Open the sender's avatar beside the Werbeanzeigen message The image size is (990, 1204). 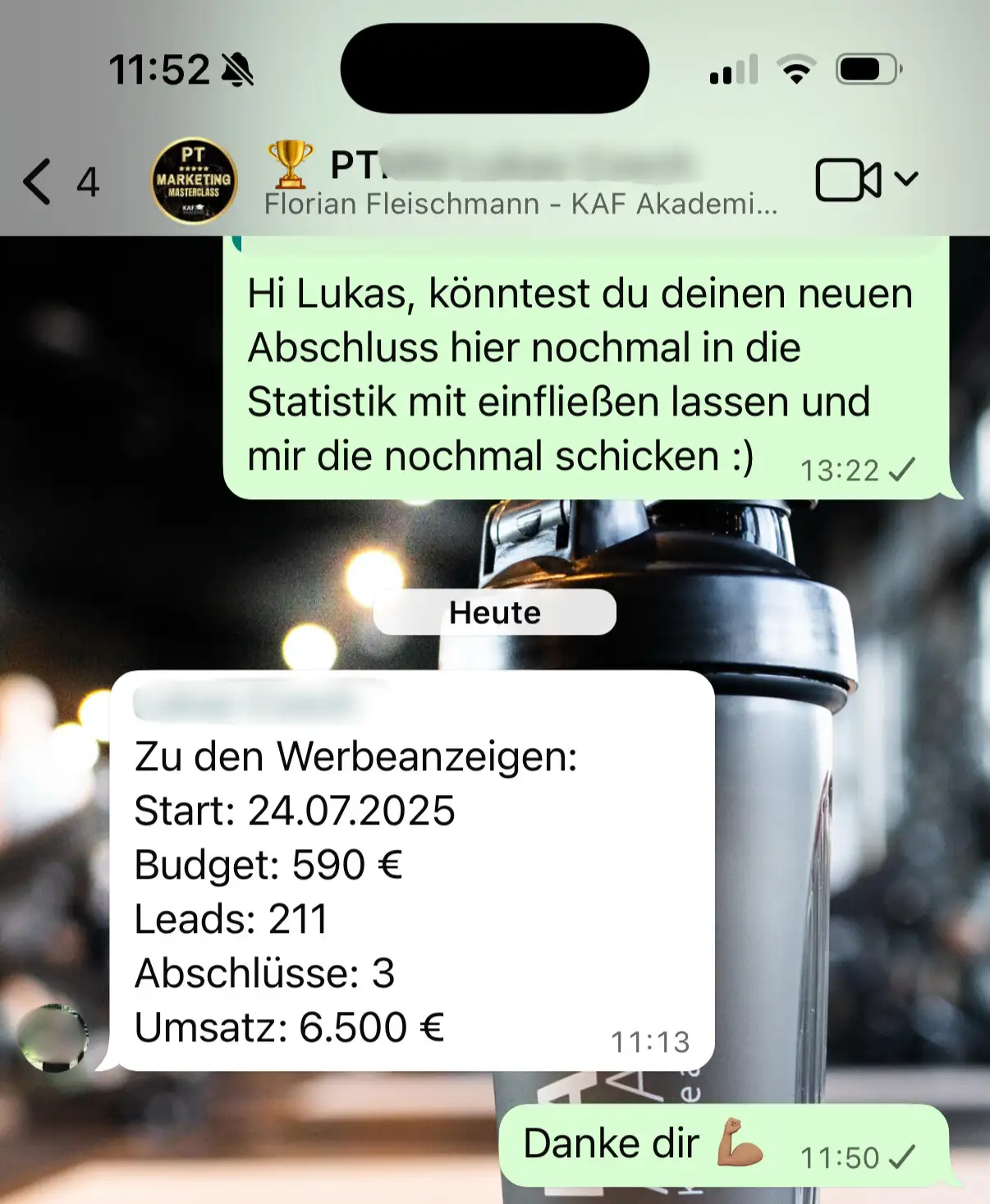[53, 1037]
